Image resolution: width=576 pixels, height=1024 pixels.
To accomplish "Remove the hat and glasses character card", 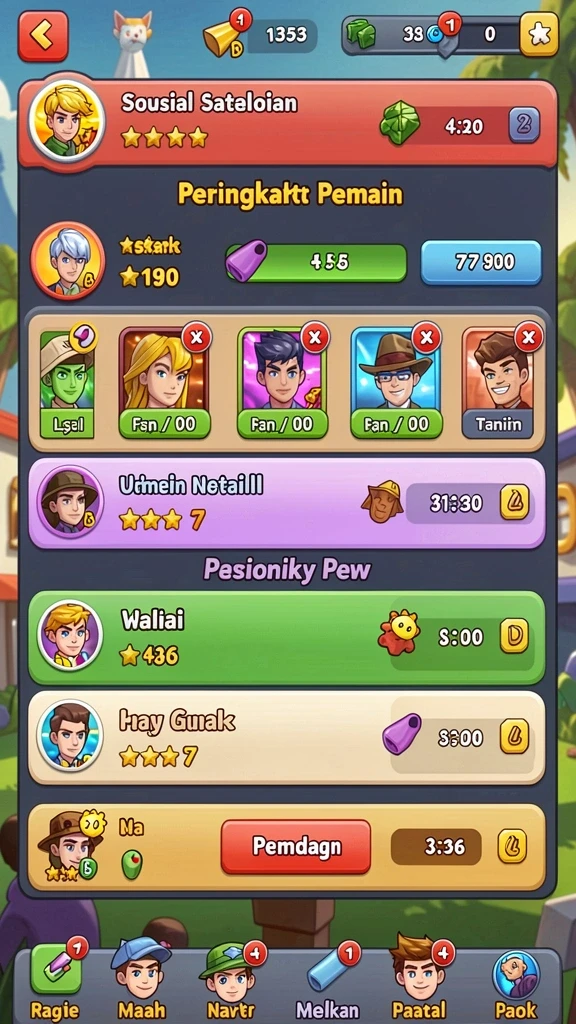I will tap(426, 337).
